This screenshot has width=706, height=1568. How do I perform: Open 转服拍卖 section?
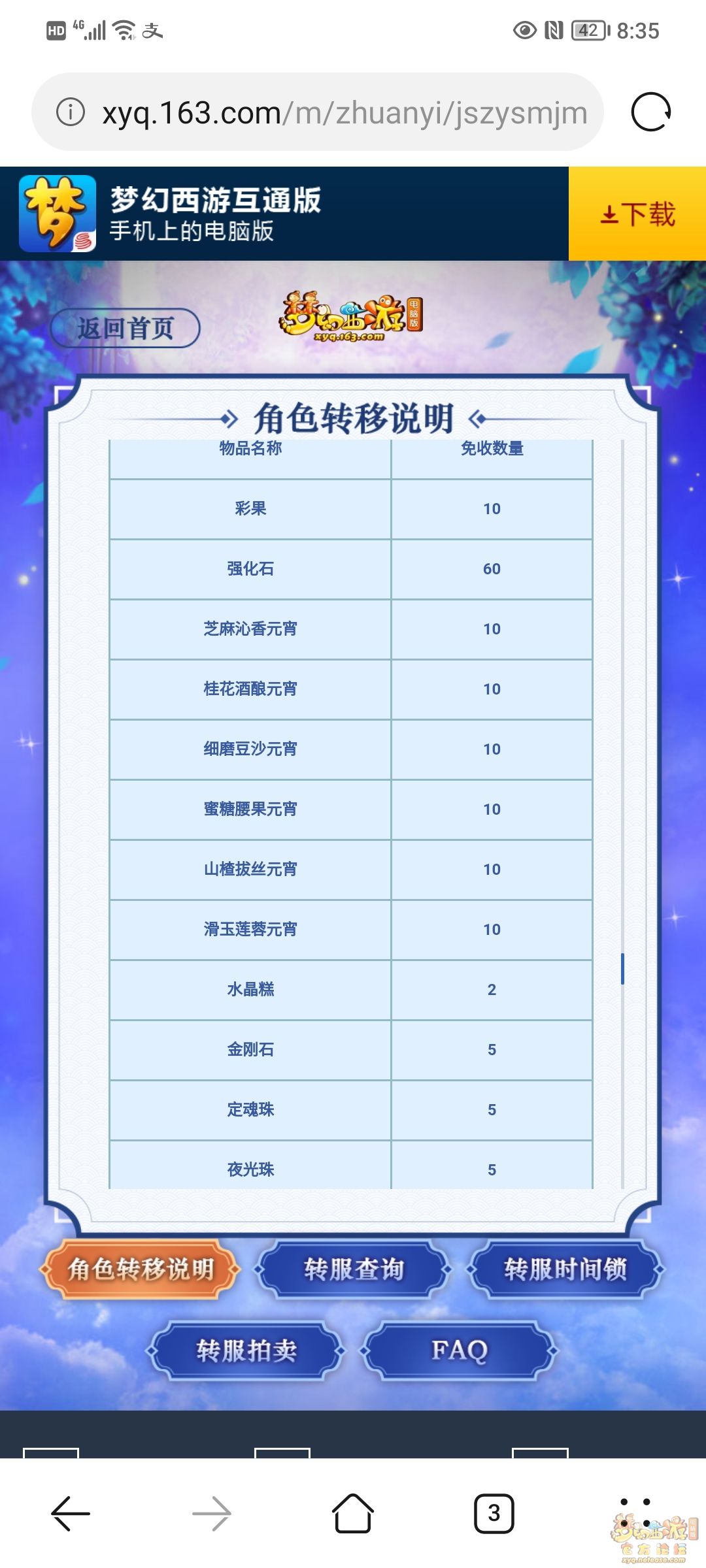click(x=247, y=1350)
